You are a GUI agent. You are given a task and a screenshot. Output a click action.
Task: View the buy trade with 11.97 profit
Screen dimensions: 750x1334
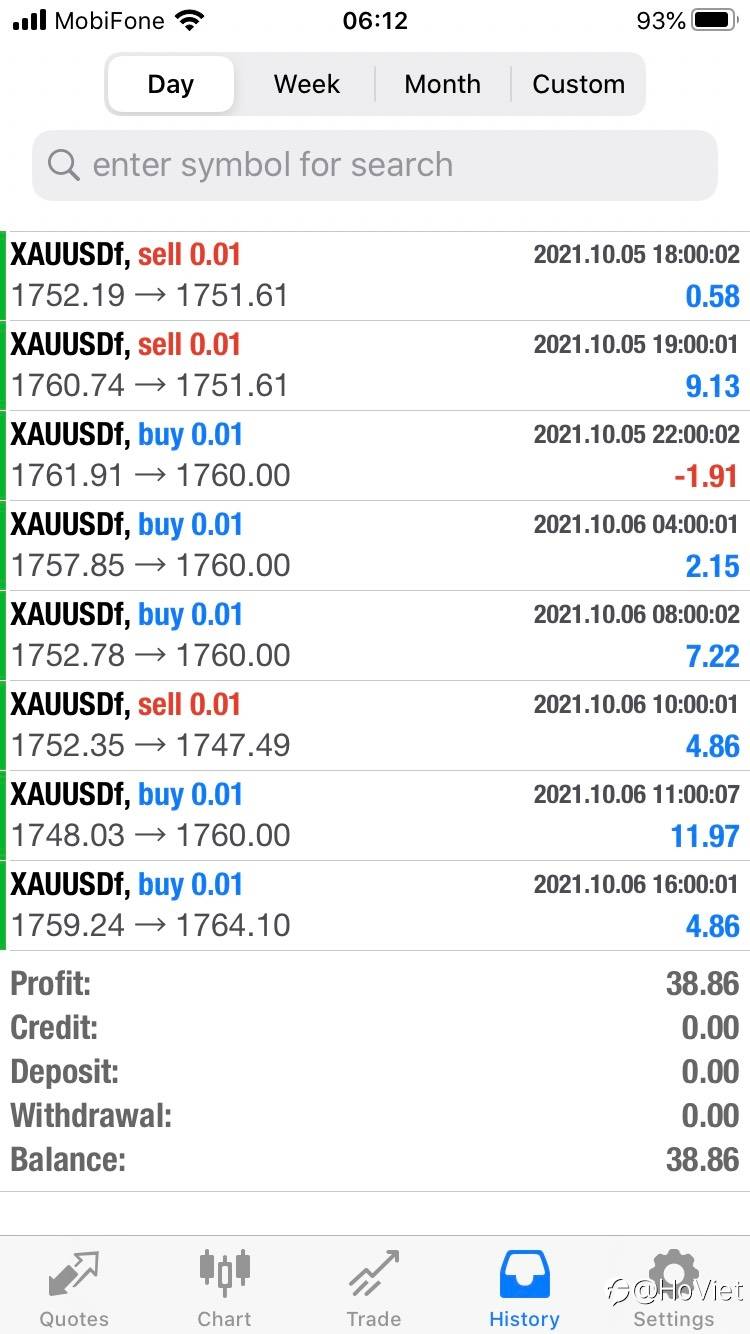point(375,816)
